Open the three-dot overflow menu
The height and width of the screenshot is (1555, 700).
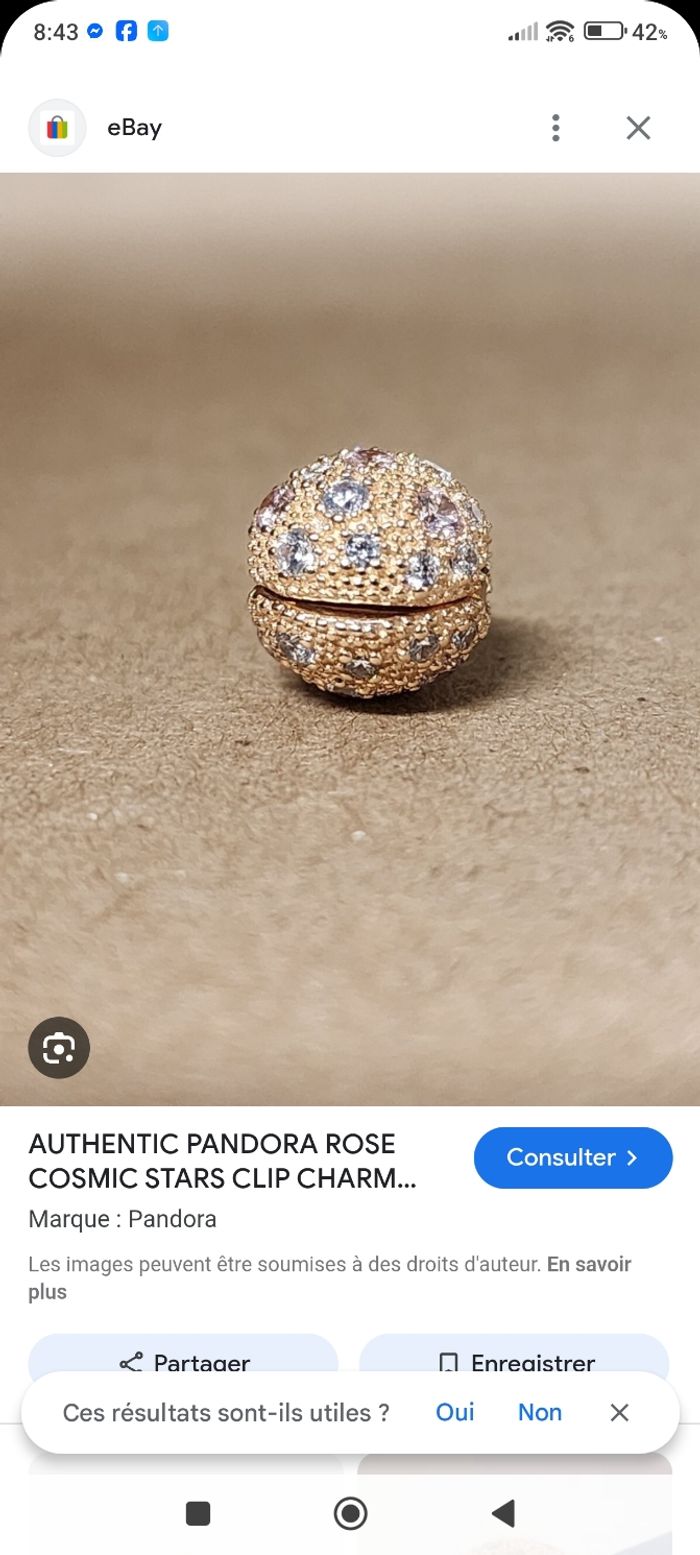click(555, 128)
